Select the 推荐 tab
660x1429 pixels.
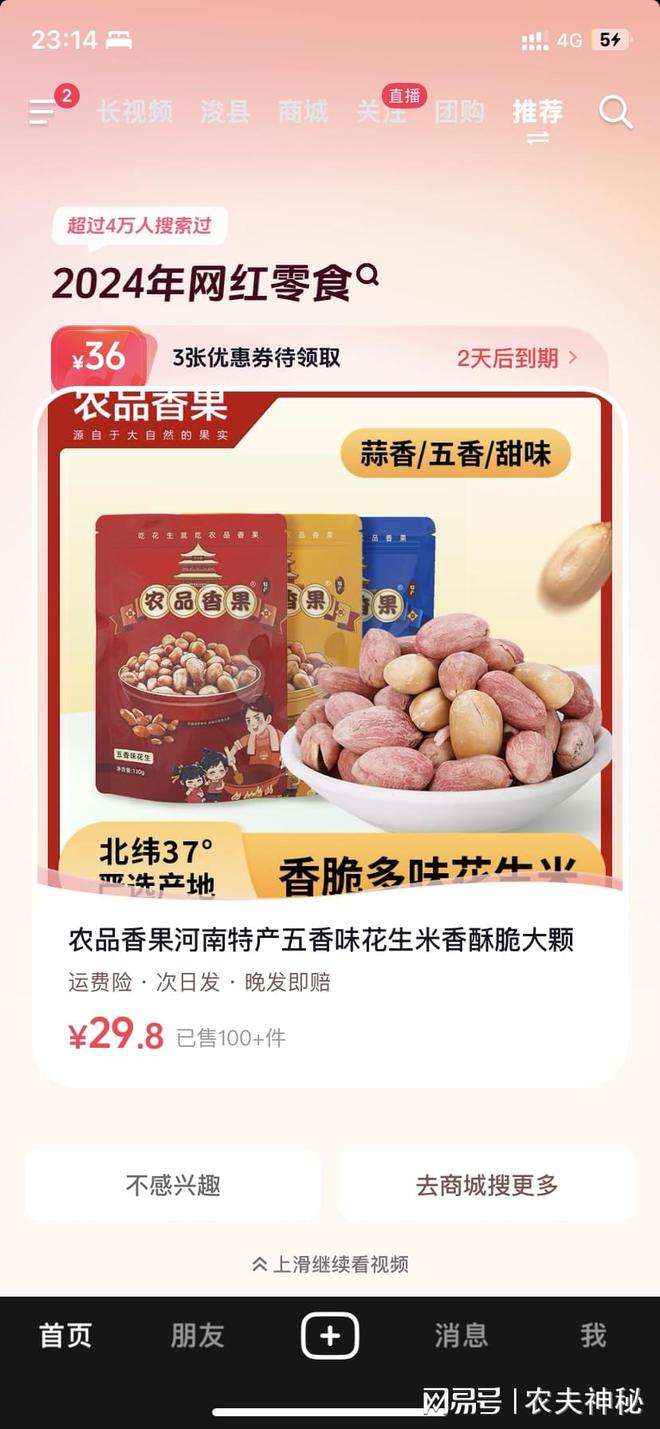click(x=537, y=112)
